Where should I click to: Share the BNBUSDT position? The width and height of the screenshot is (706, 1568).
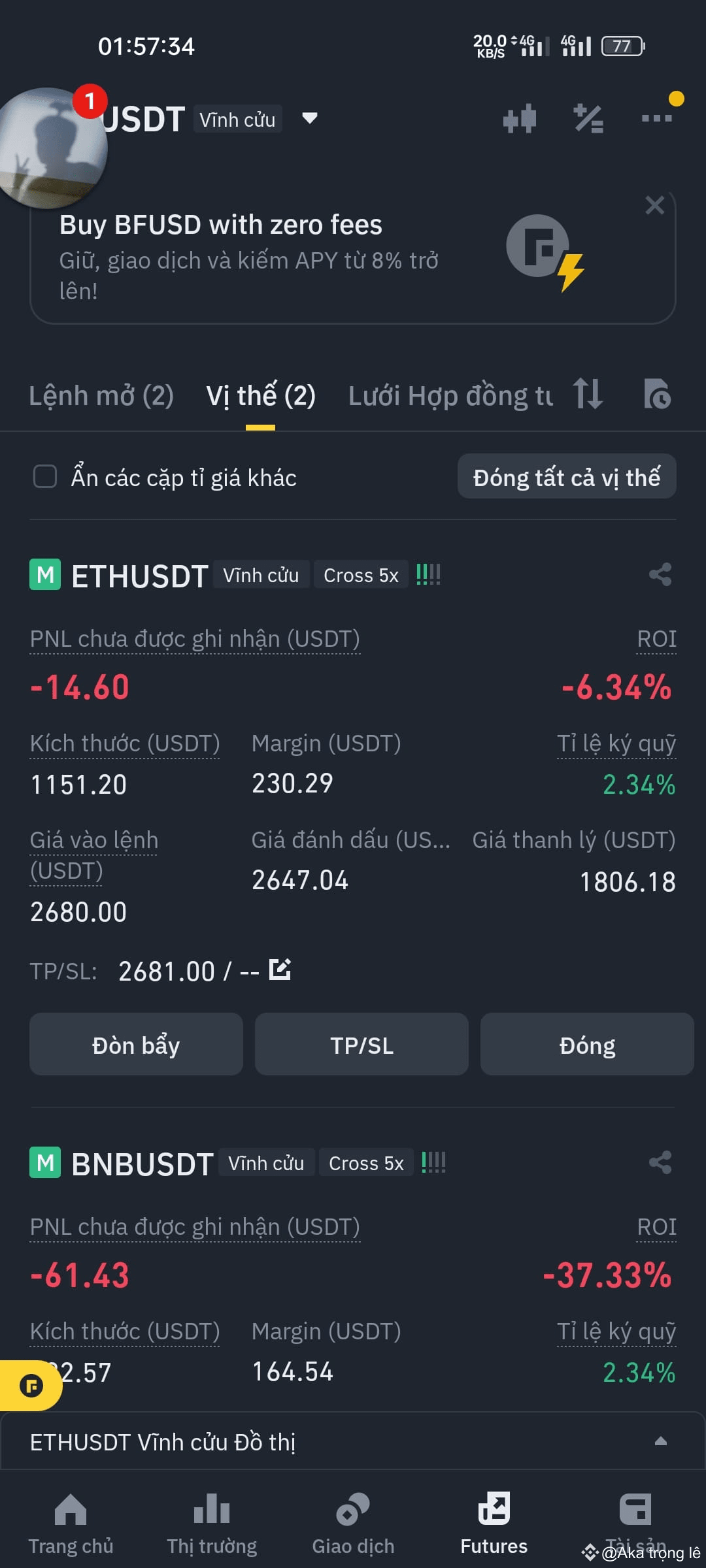point(660,1163)
